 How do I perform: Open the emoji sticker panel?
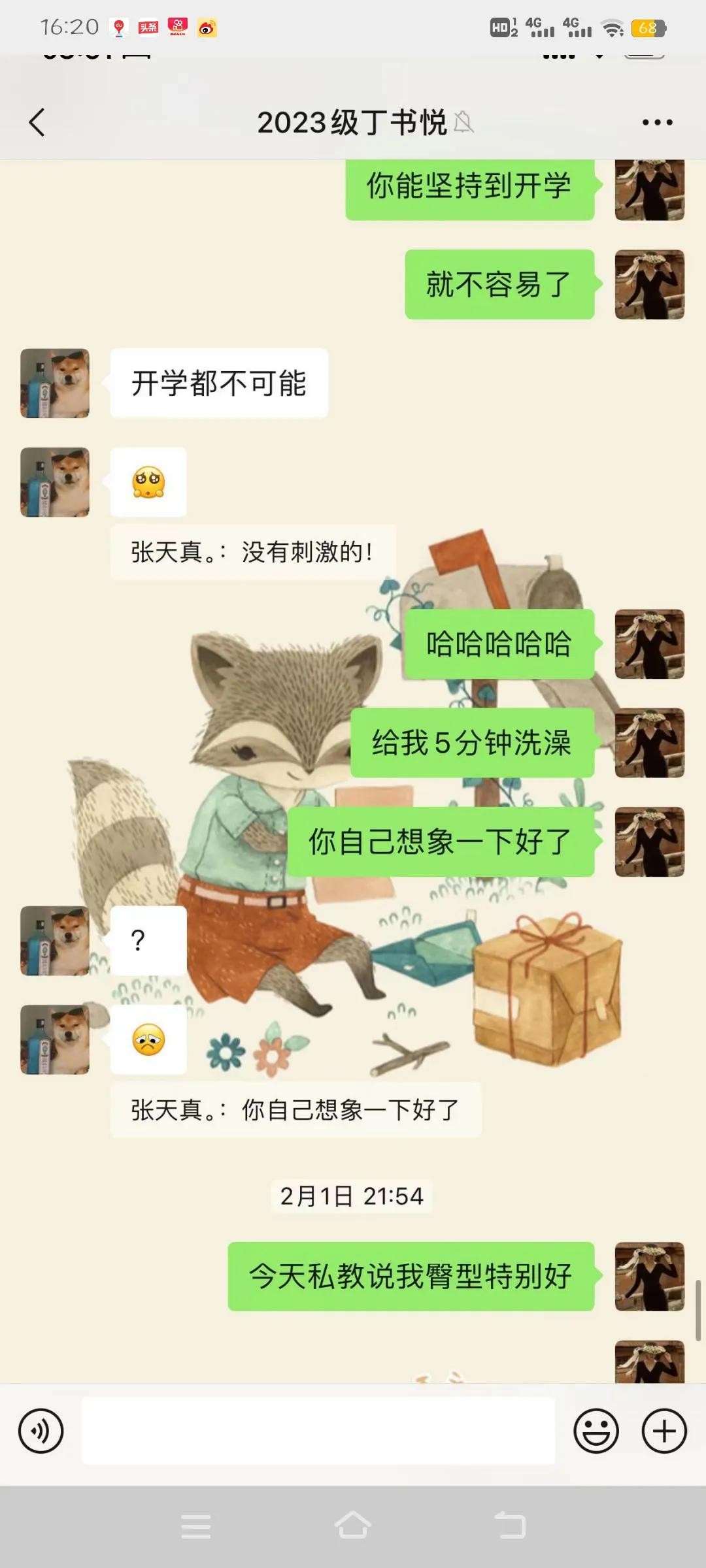click(596, 1431)
